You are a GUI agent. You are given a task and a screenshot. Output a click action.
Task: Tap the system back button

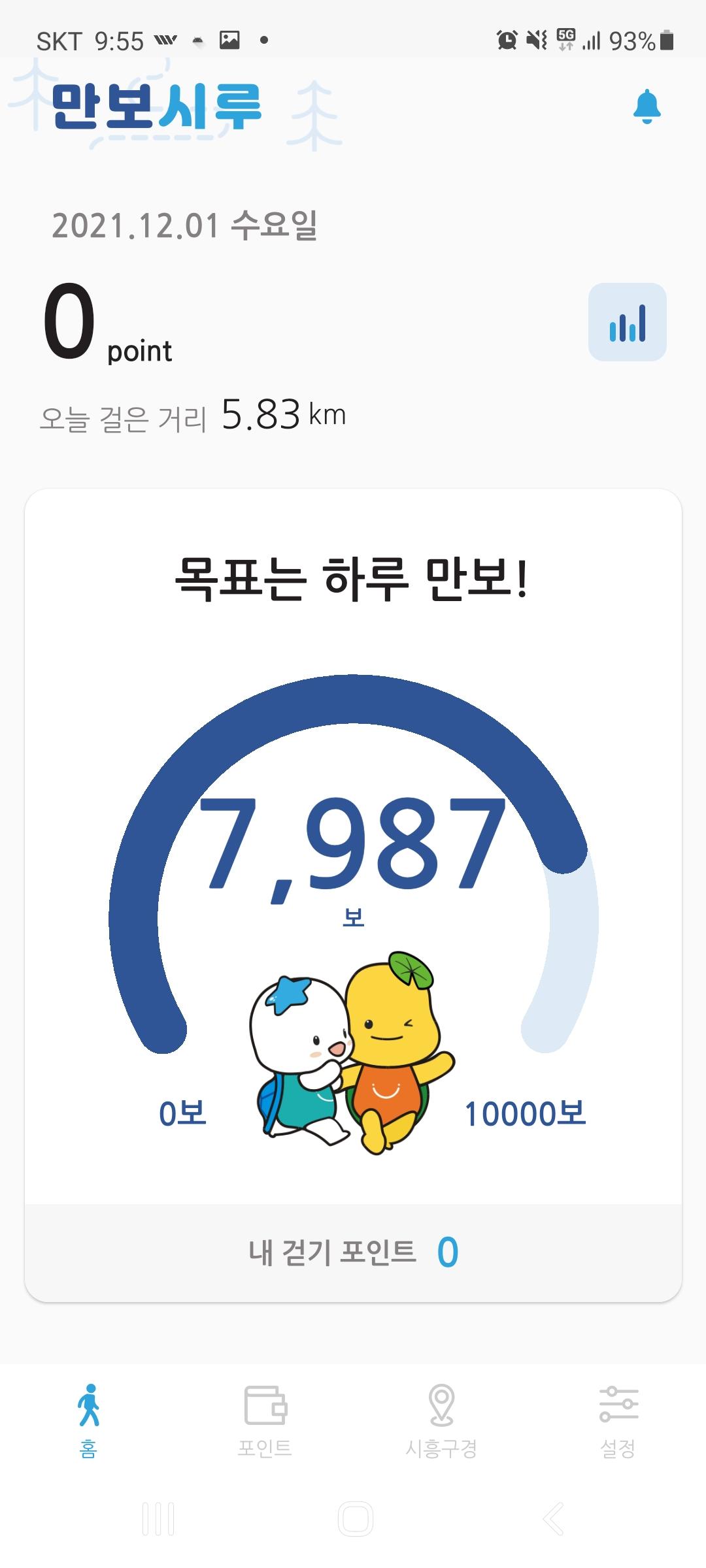[x=553, y=1518]
